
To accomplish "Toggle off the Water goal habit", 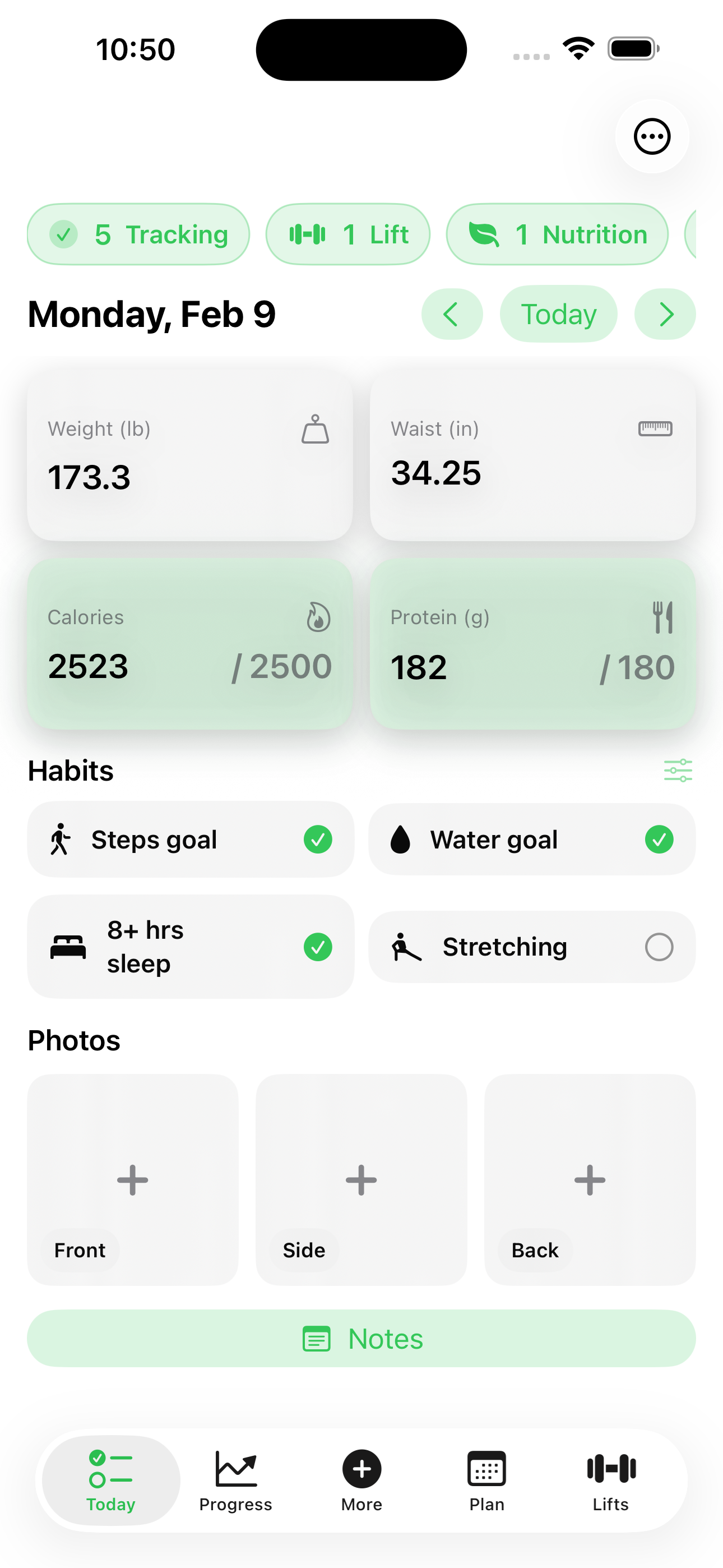I will [659, 840].
